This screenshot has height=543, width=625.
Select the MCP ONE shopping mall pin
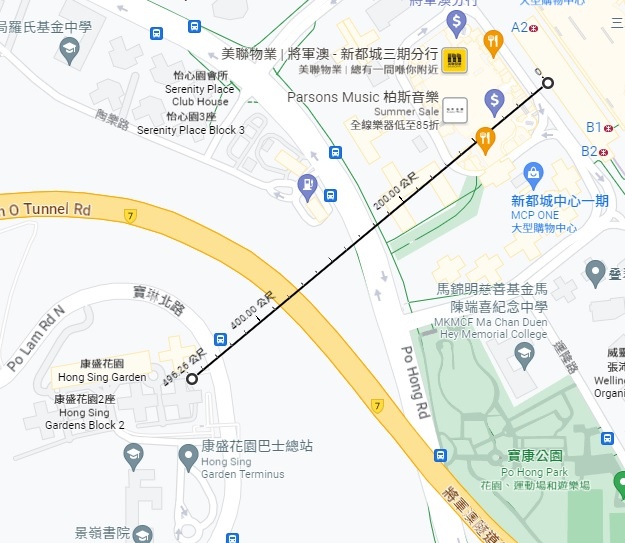coord(533,174)
